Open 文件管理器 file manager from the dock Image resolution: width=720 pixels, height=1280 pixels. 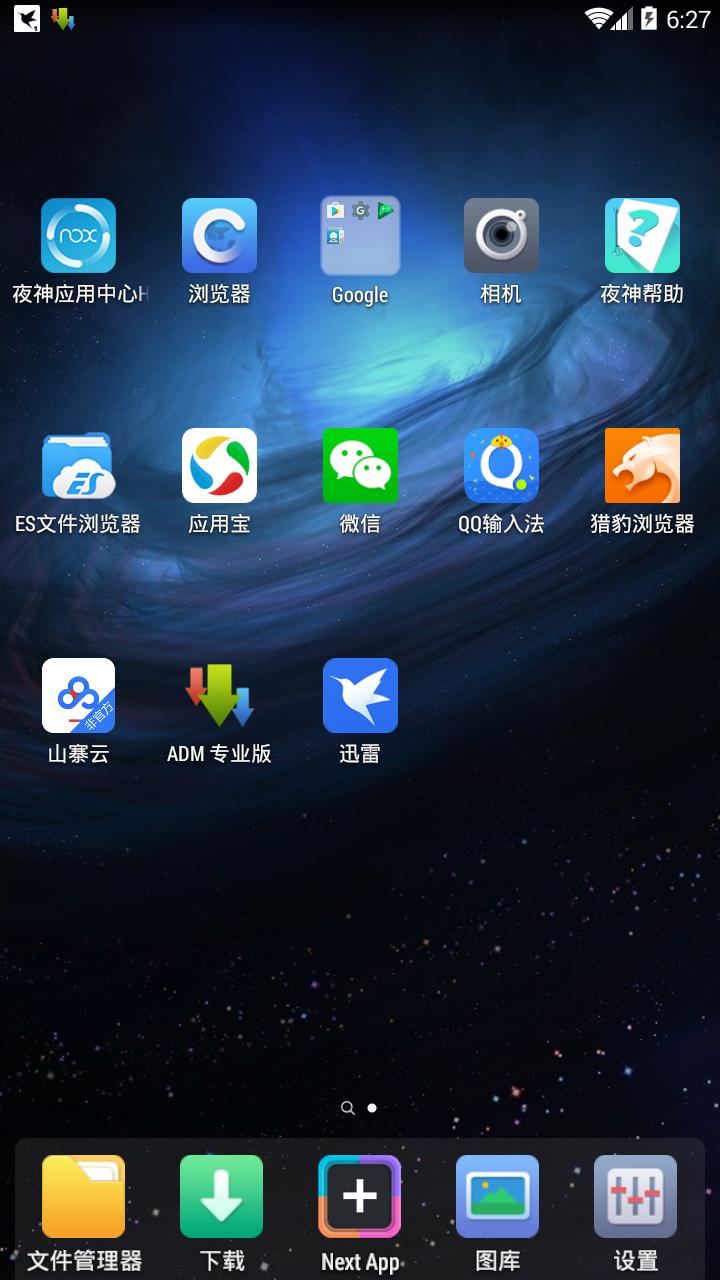tap(84, 1195)
